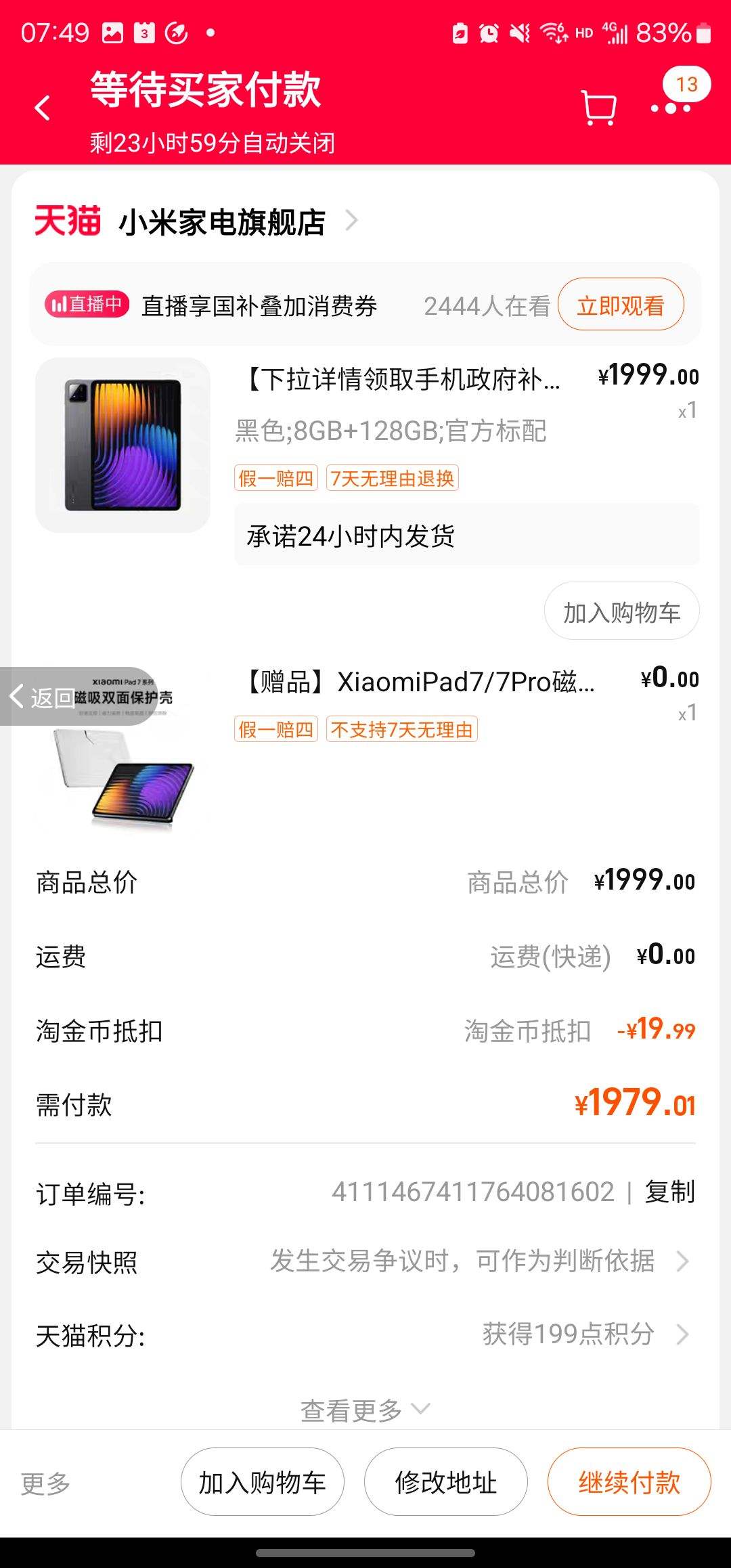Tap 修改地址 to change shipping address
This screenshot has height=1568, width=731.
tap(446, 1481)
